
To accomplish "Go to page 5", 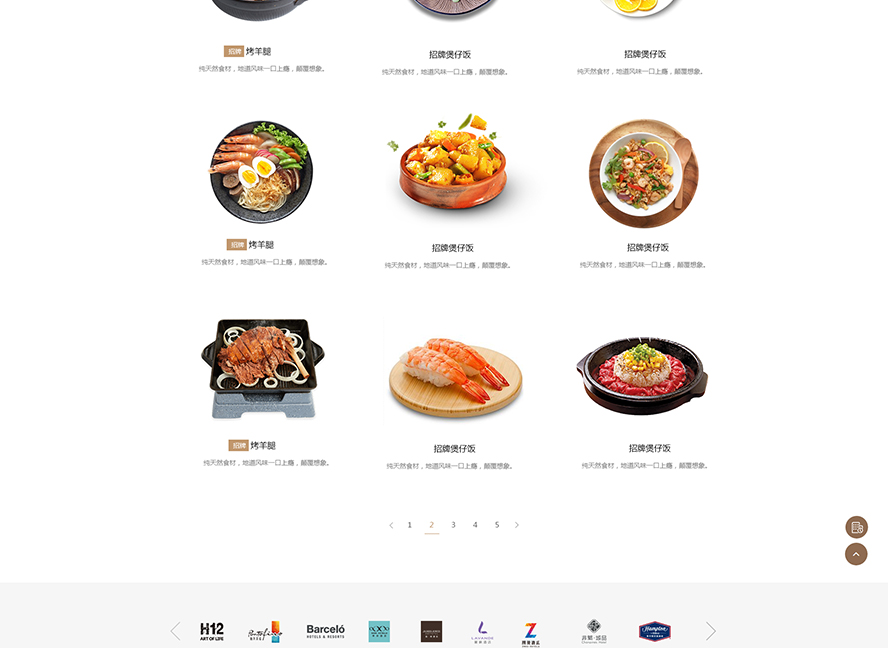I will [x=497, y=525].
